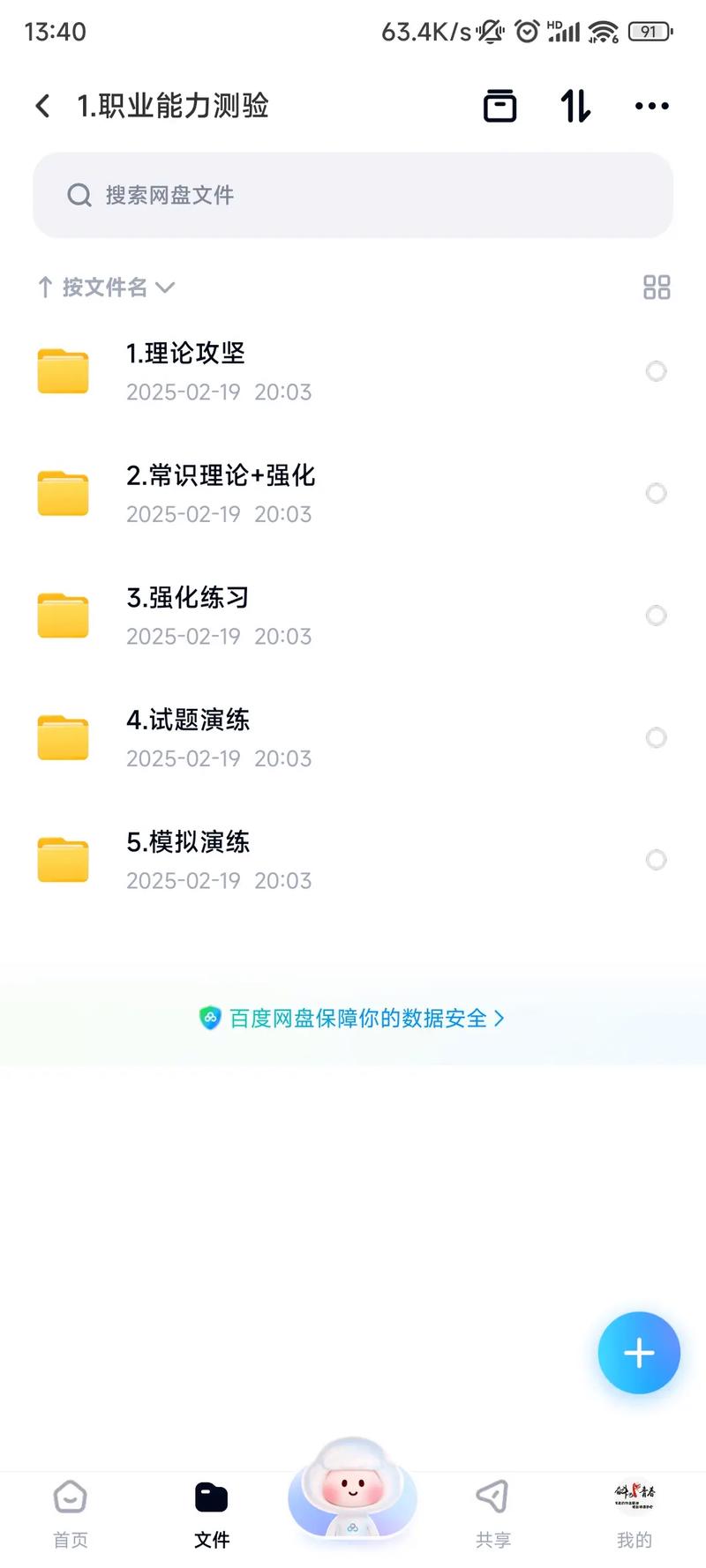Expand the data safety notice chevron
Viewport: 706px width, 1568px height.
499,1019
